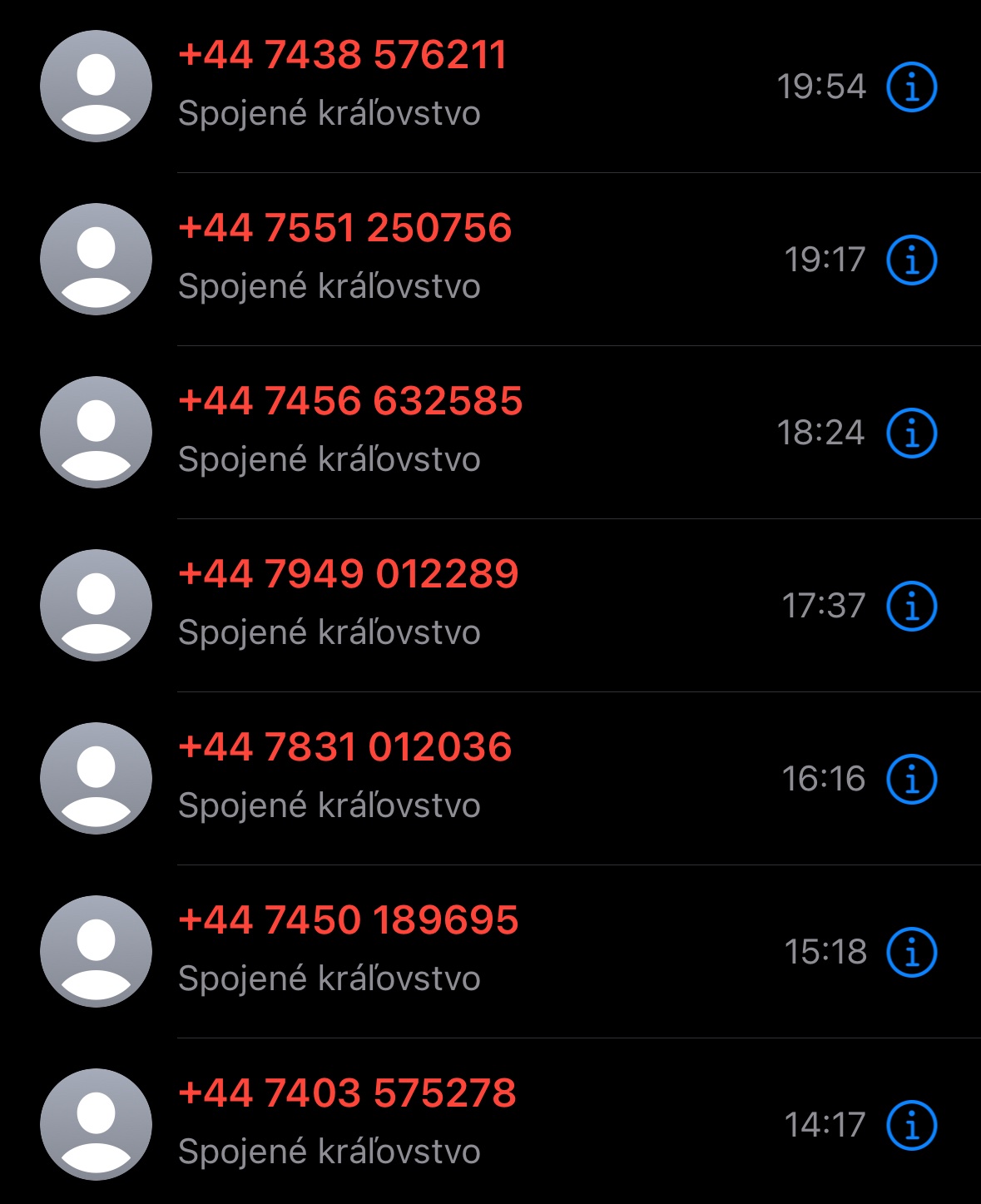Return the call from +44 7949 012289
Screen dimensions: 981x1204
click(348, 576)
